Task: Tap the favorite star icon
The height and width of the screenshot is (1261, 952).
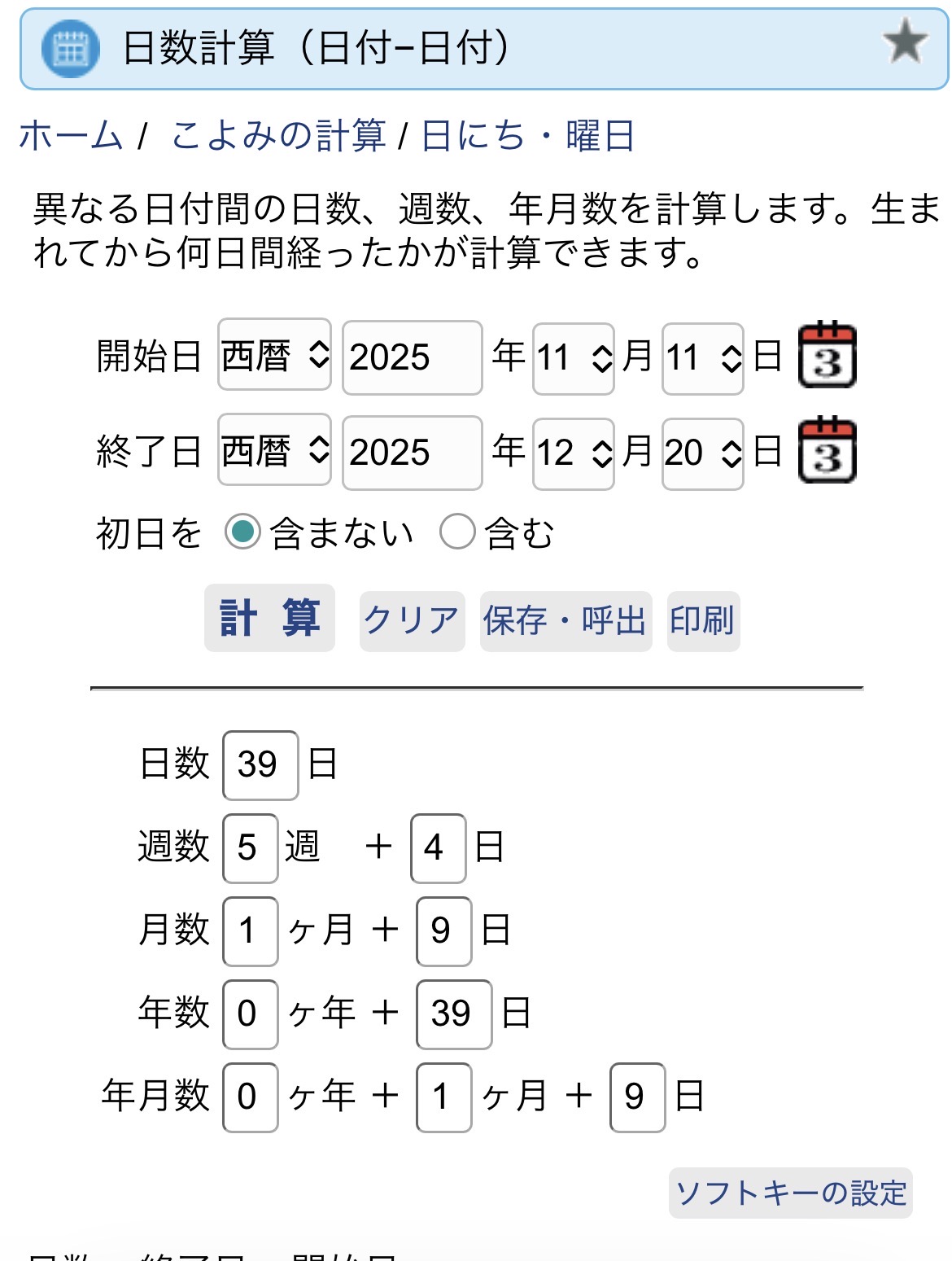Action: tap(905, 44)
